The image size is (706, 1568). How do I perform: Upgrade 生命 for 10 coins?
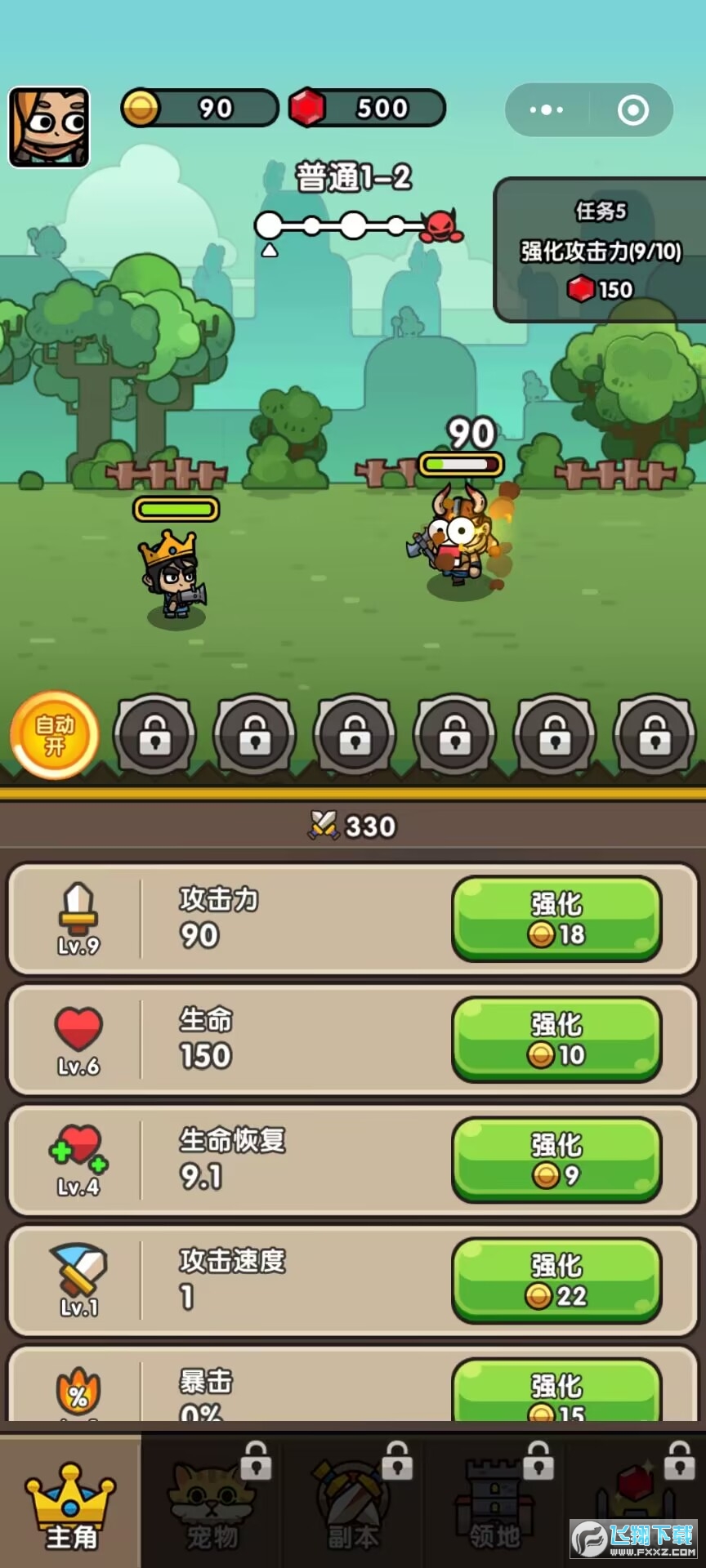pyautogui.click(x=556, y=1039)
